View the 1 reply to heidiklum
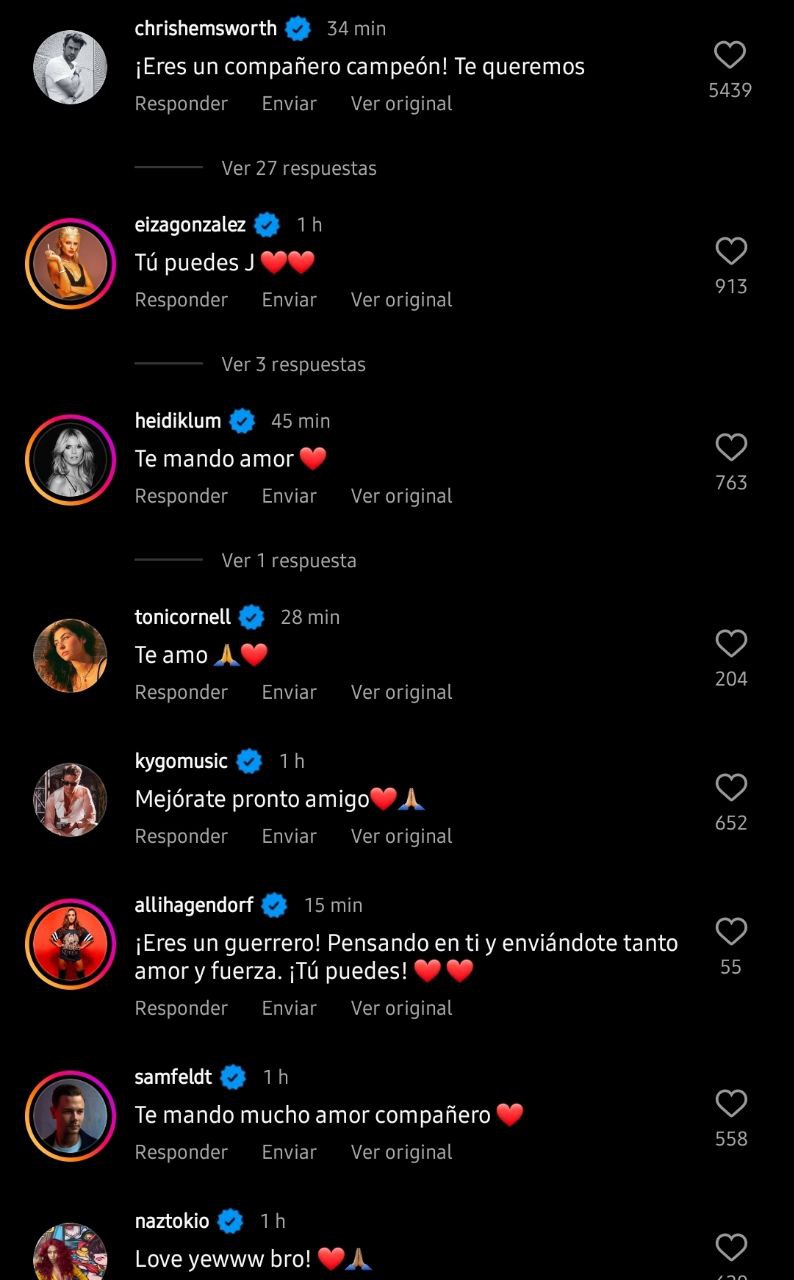Screen dimensions: 794x1280 (x=288, y=560)
